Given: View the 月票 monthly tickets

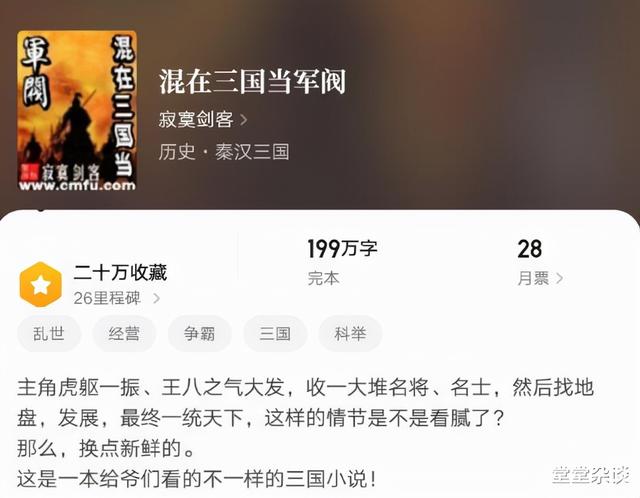Looking at the screenshot, I should (540, 278).
